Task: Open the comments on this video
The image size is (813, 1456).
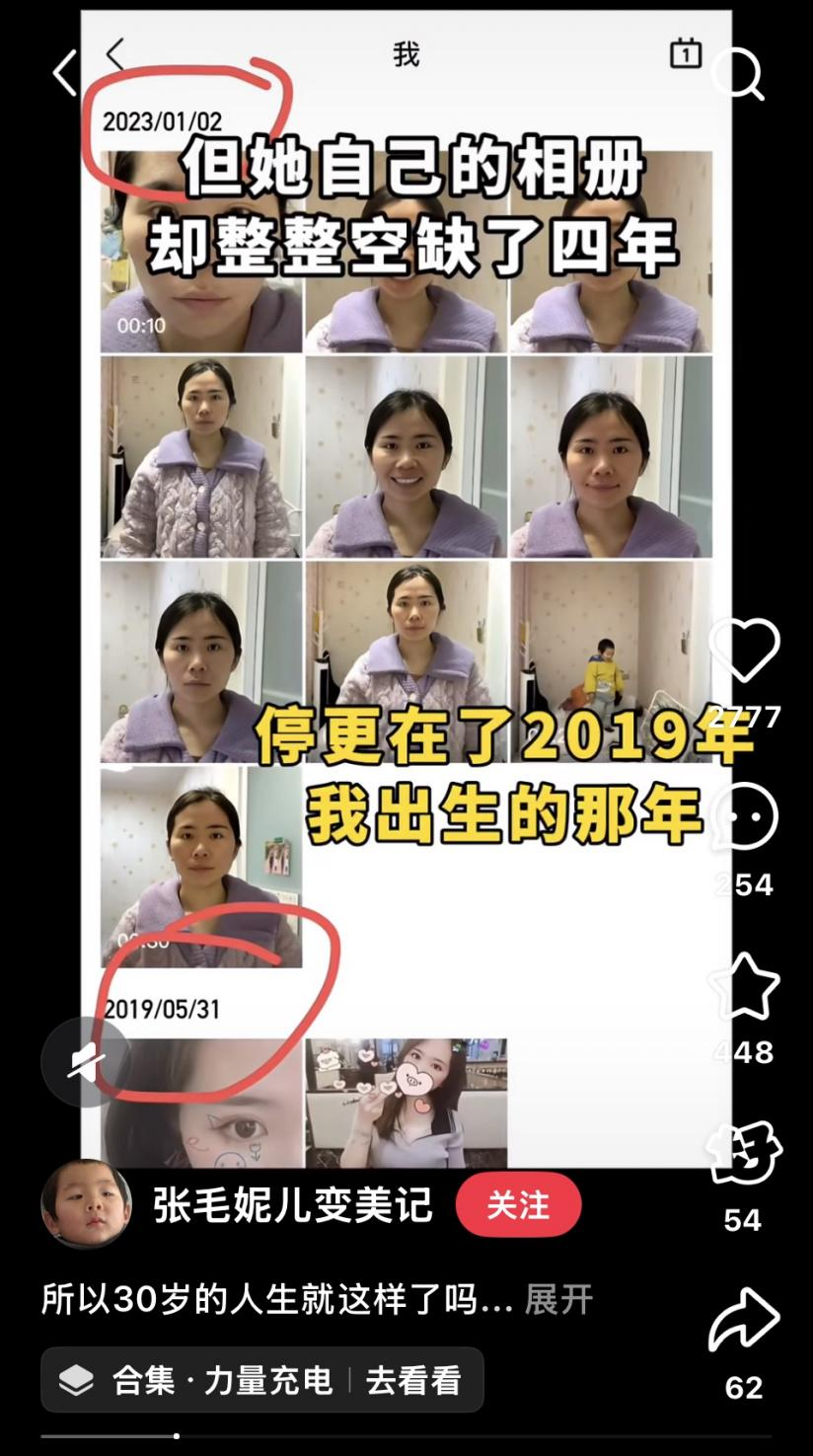Action: click(744, 817)
